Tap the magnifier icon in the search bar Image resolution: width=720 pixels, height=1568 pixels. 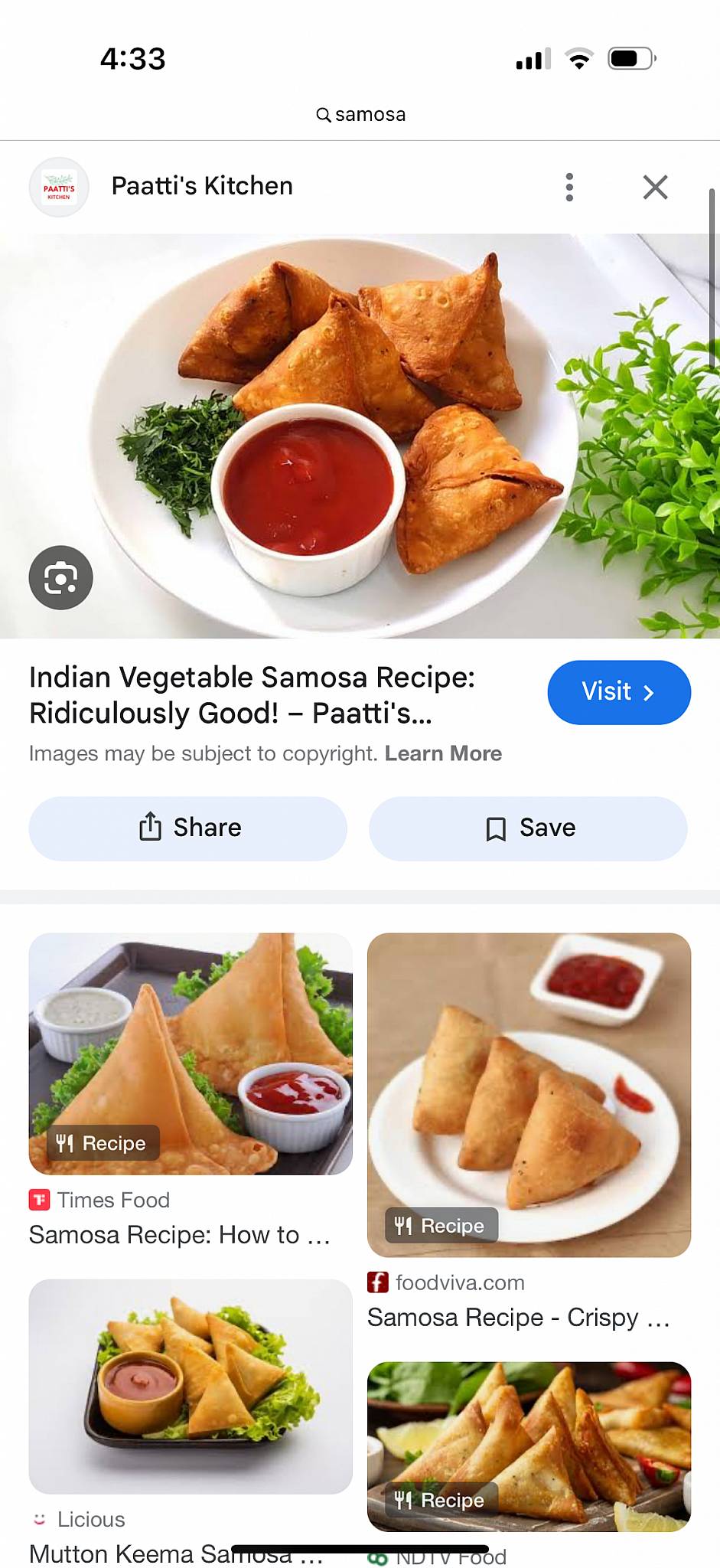[x=322, y=114]
